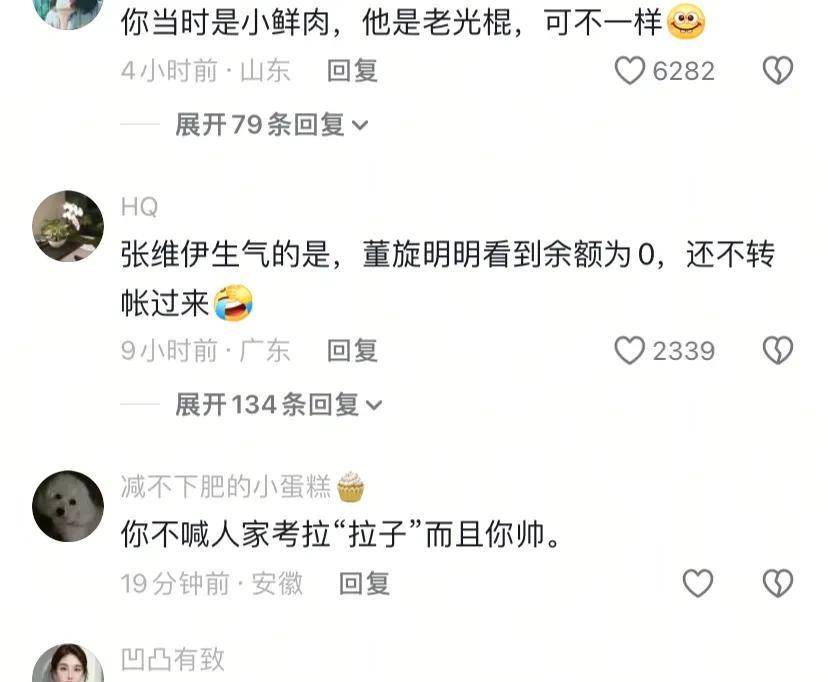Screen dimensions: 828x682
Task: Expand the 134 replies
Action: 278,405
